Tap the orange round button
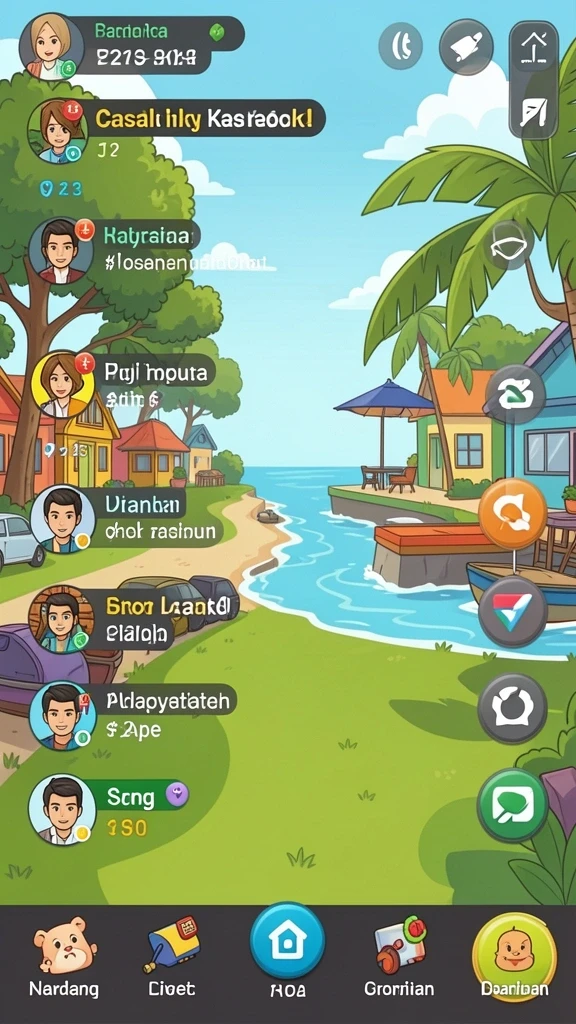Image resolution: width=576 pixels, height=1024 pixels. click(513, 513)
